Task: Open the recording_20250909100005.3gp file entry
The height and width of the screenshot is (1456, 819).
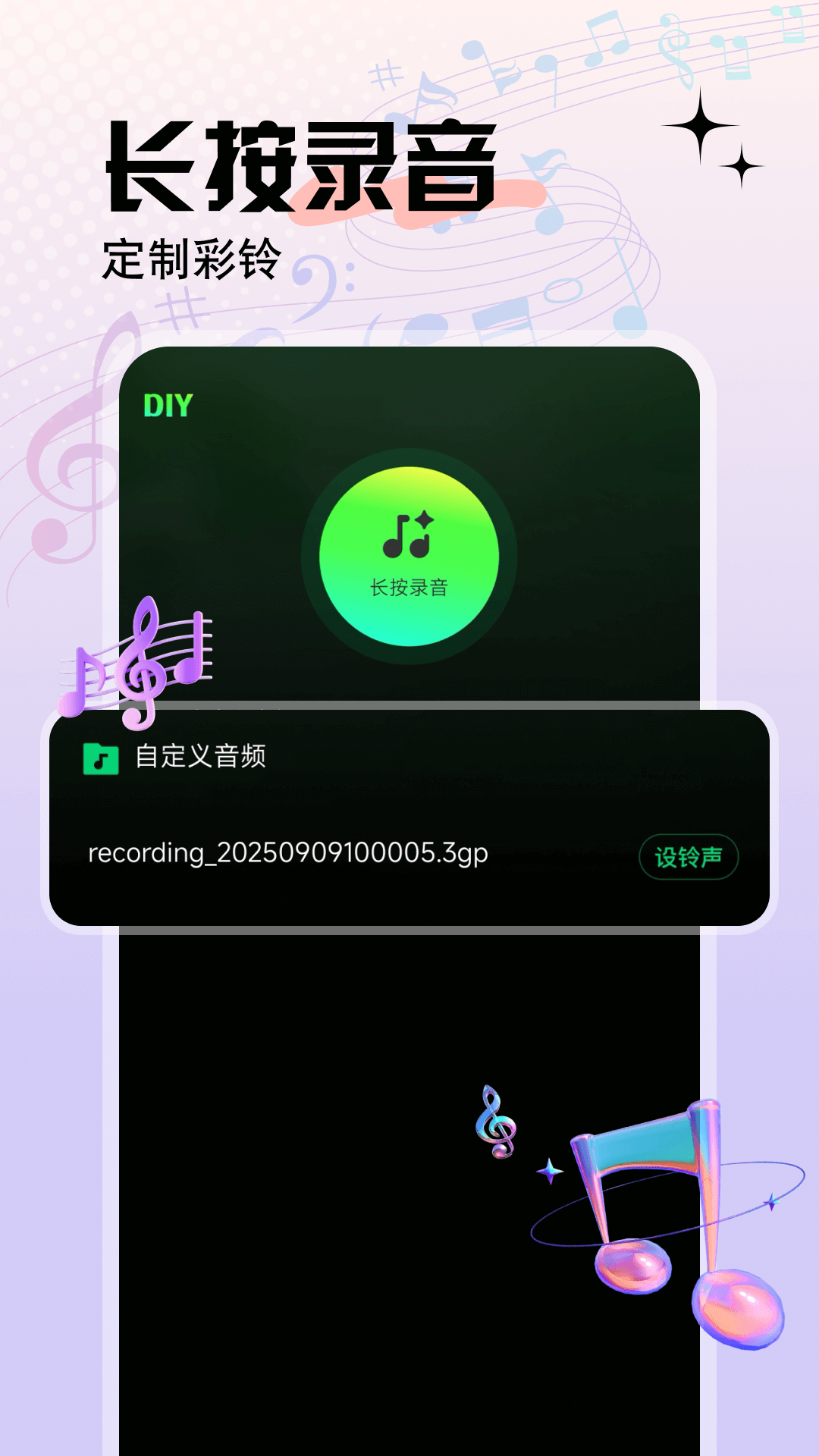Action: (288, 855)
